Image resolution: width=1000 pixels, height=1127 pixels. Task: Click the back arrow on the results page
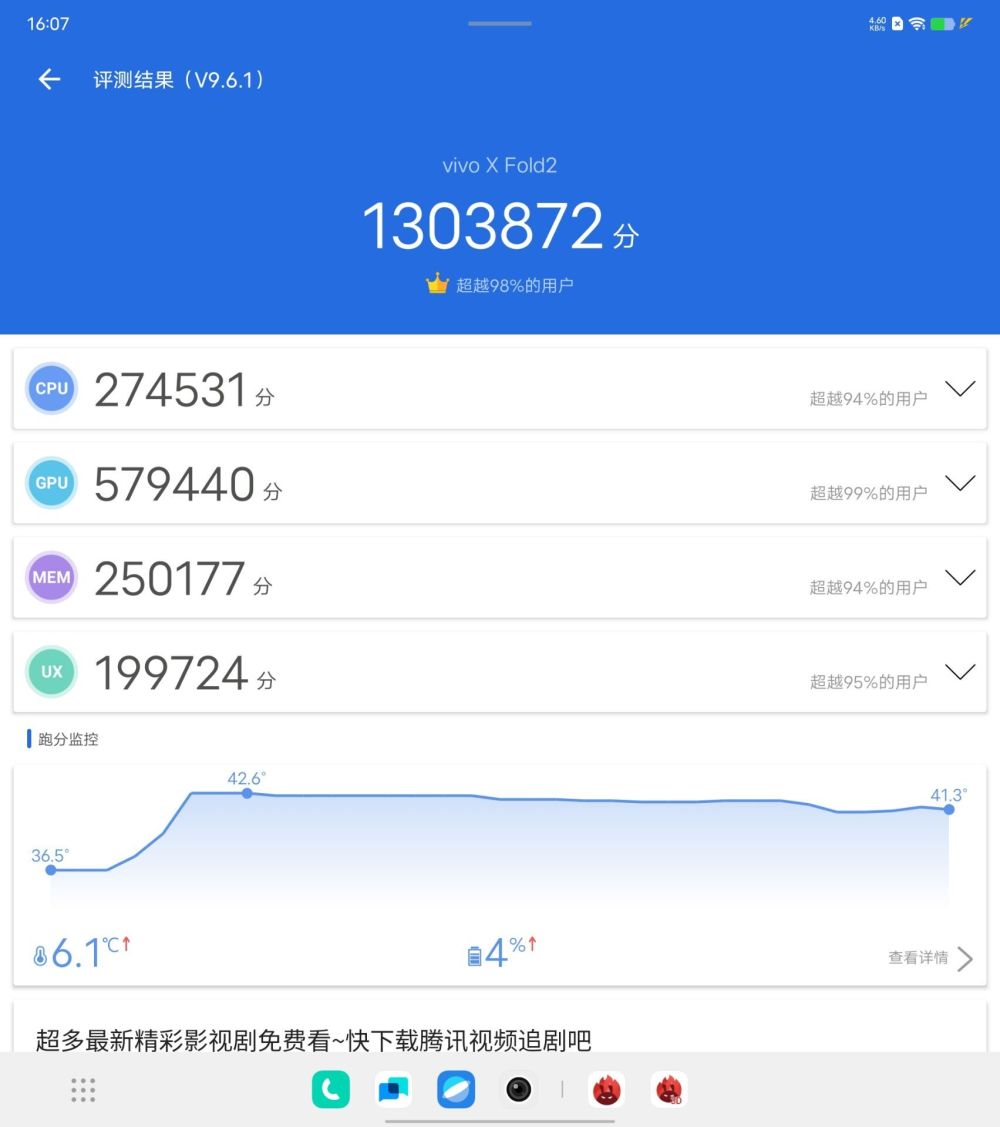click(48, 79)
